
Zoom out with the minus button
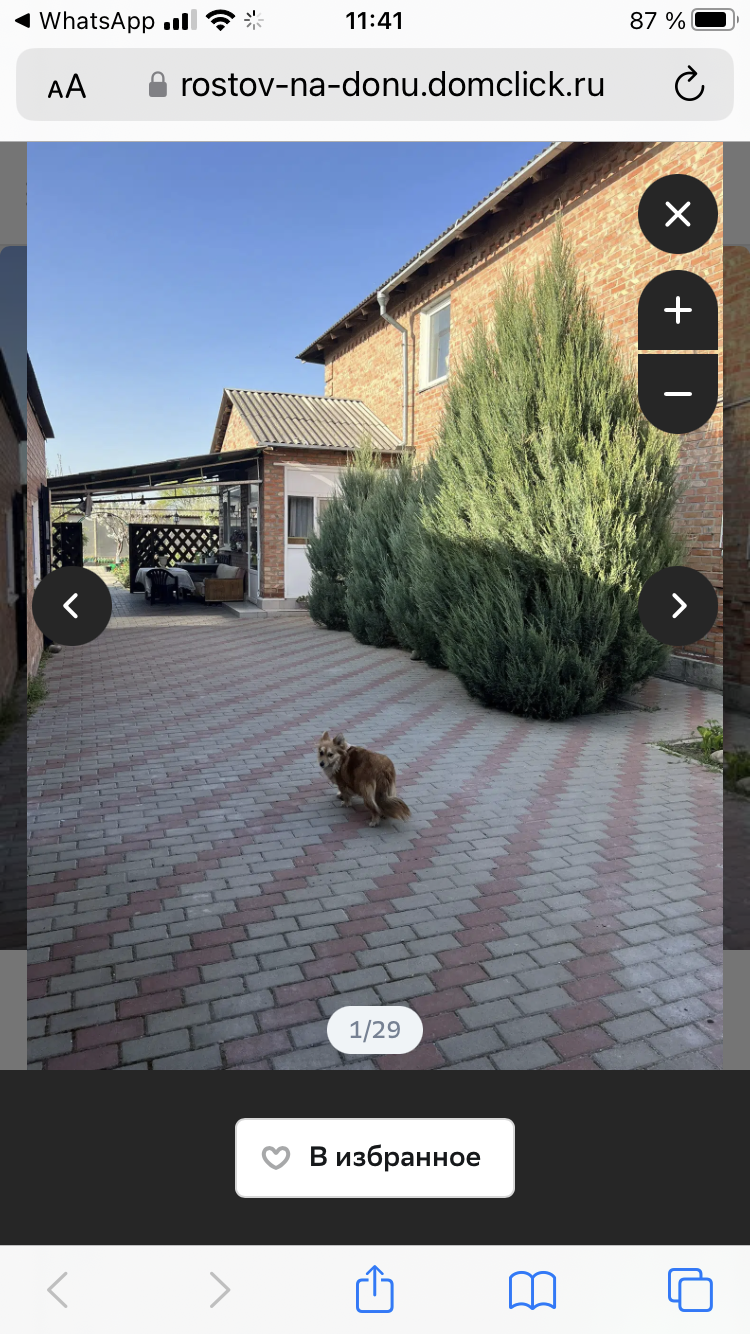click(x=678, y=393)
